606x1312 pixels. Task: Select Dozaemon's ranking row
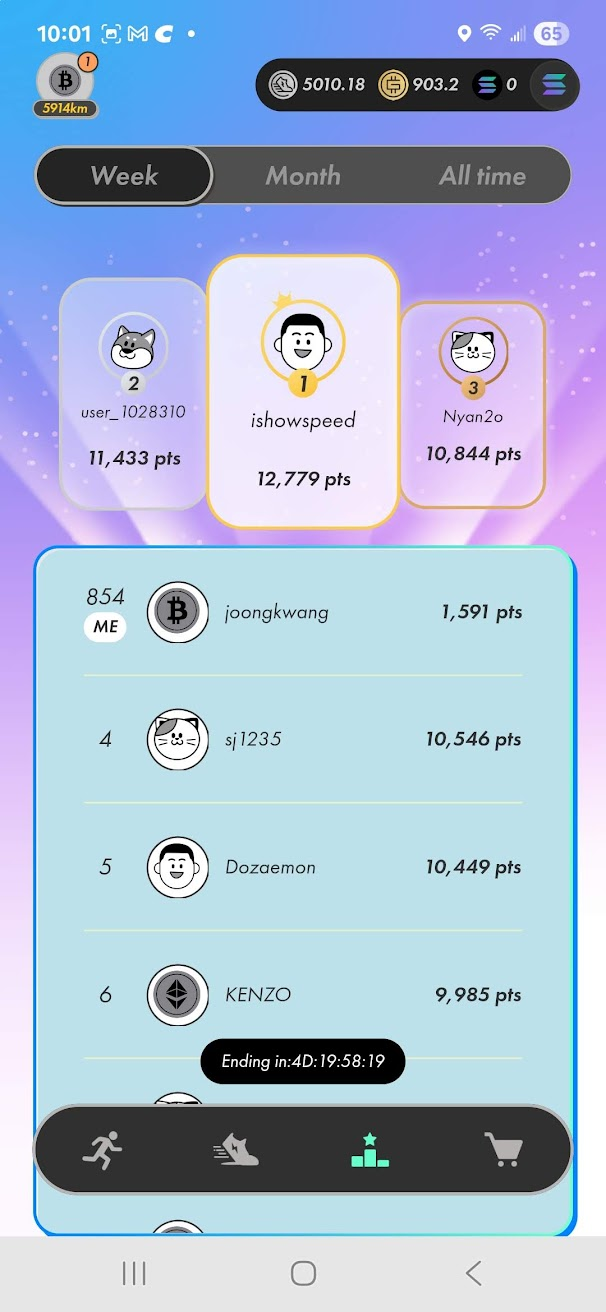pos(303,867)
